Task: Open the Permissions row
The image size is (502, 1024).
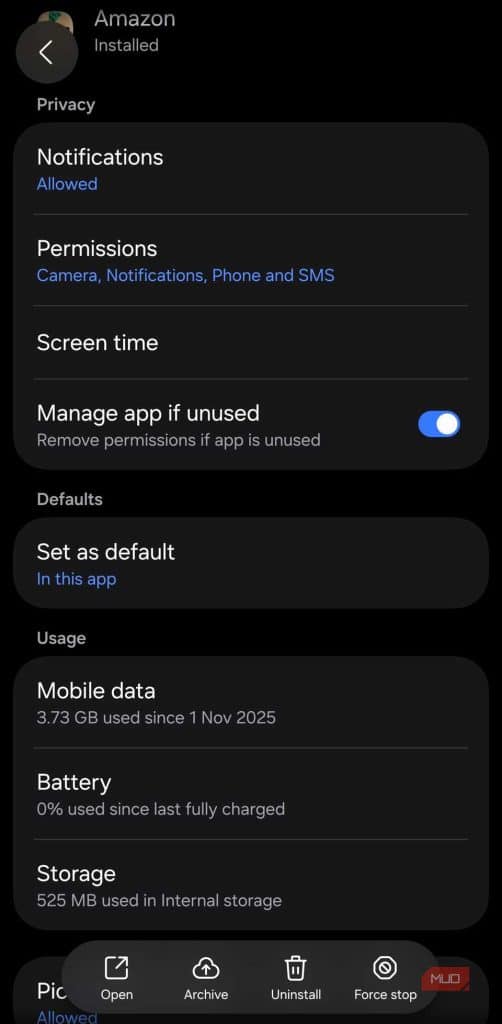Action: (x=251, y=260)
